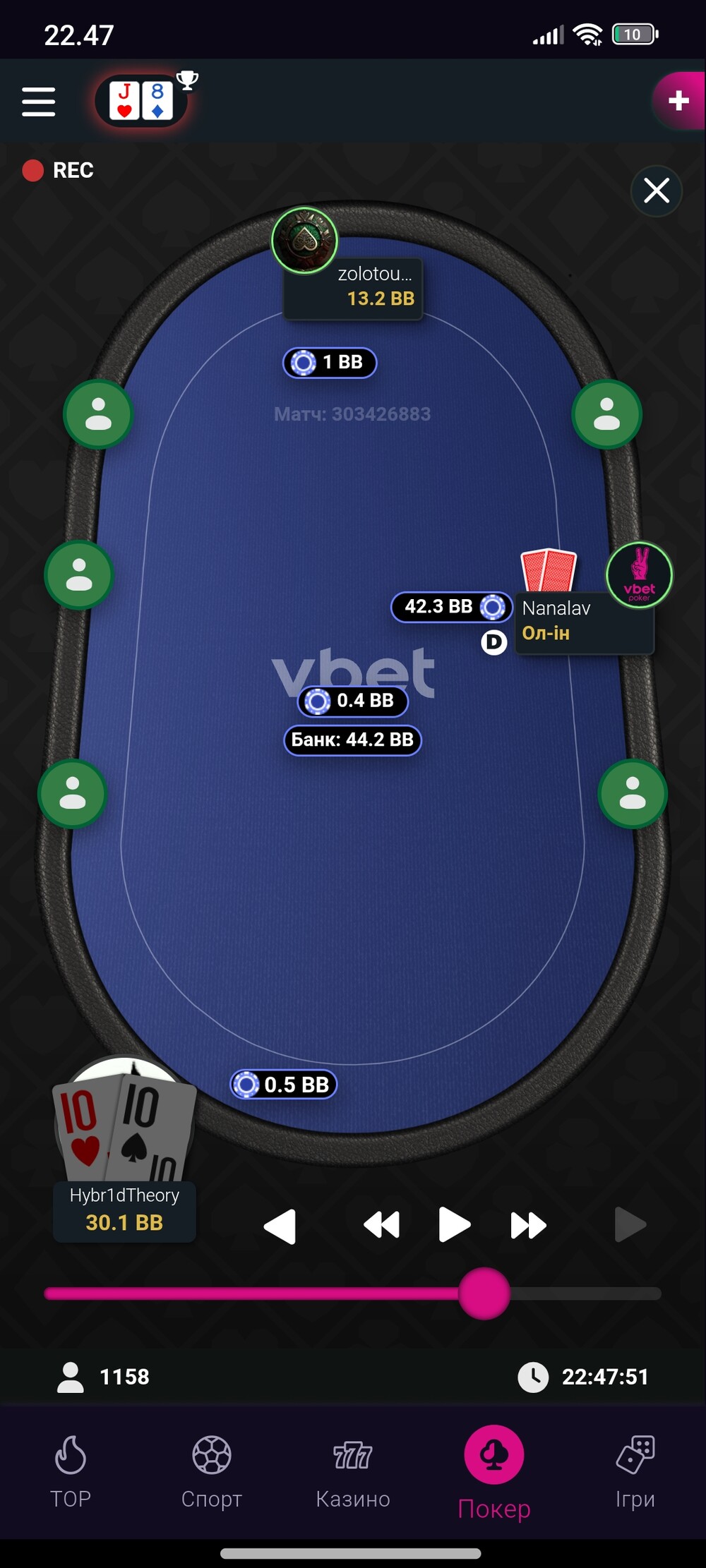Open zolotou player avatar
The image size is (706, 1568).
coord(305,241)
